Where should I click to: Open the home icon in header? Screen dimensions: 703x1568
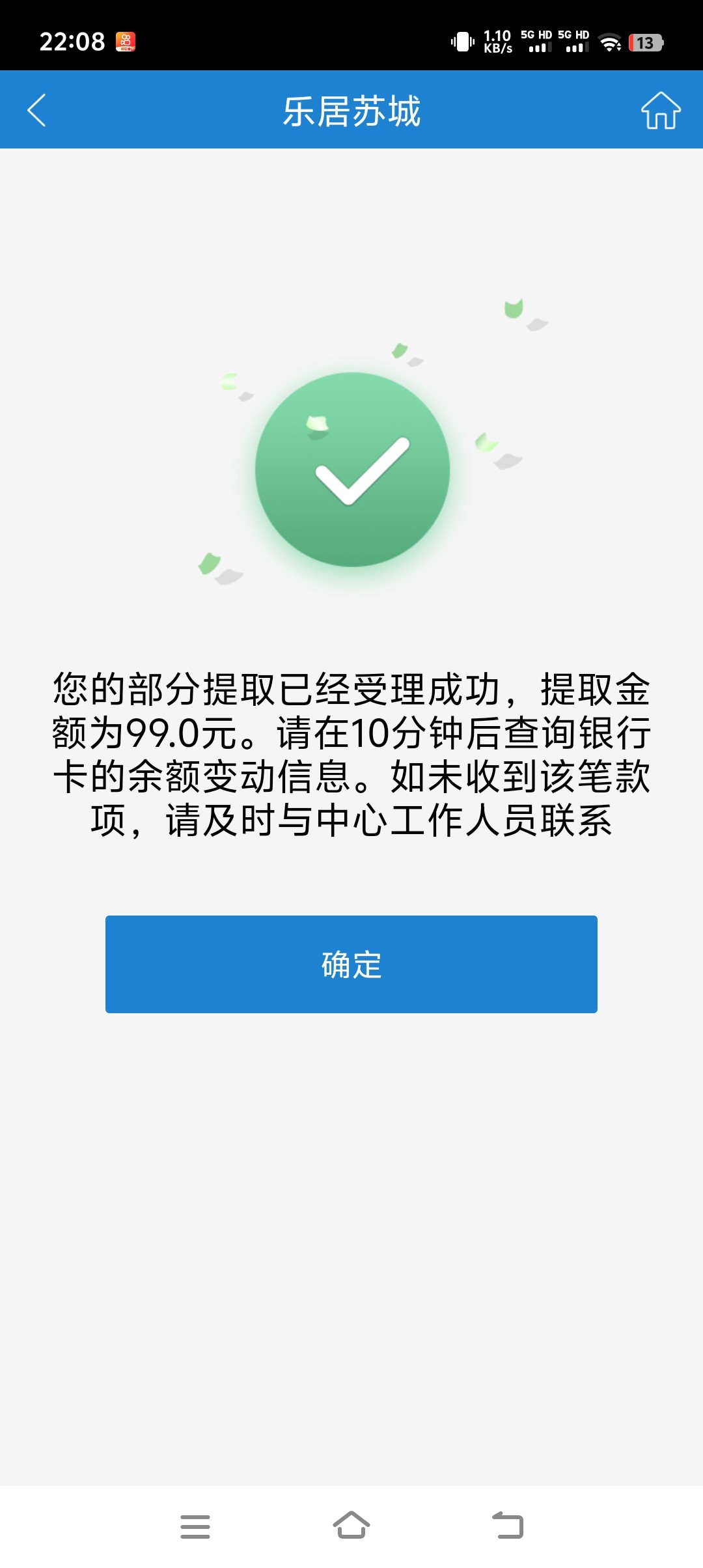[661, 110]
